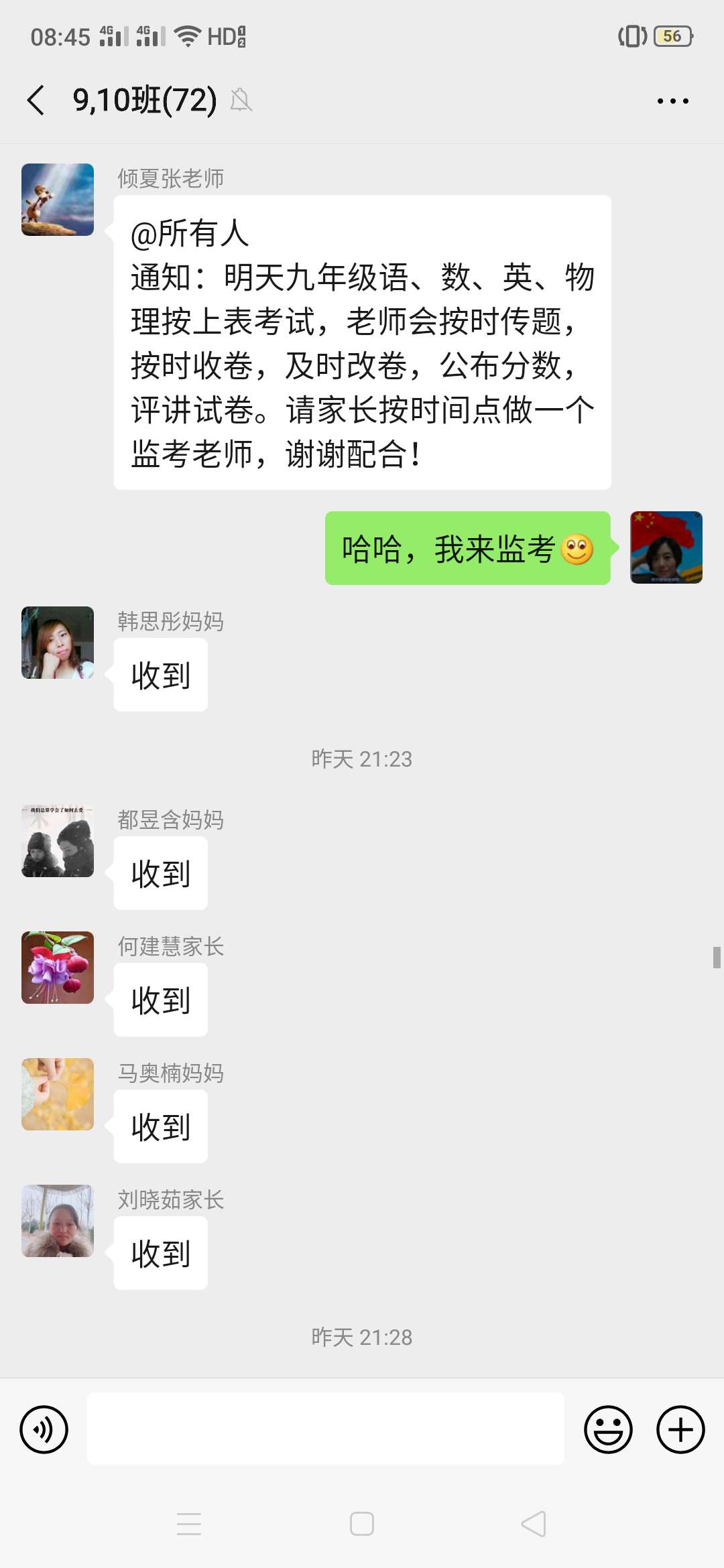Tap 马奥楠妈妈's 收到 message
Viewport: 724px width, 1568px height.
click(160, 1127)
